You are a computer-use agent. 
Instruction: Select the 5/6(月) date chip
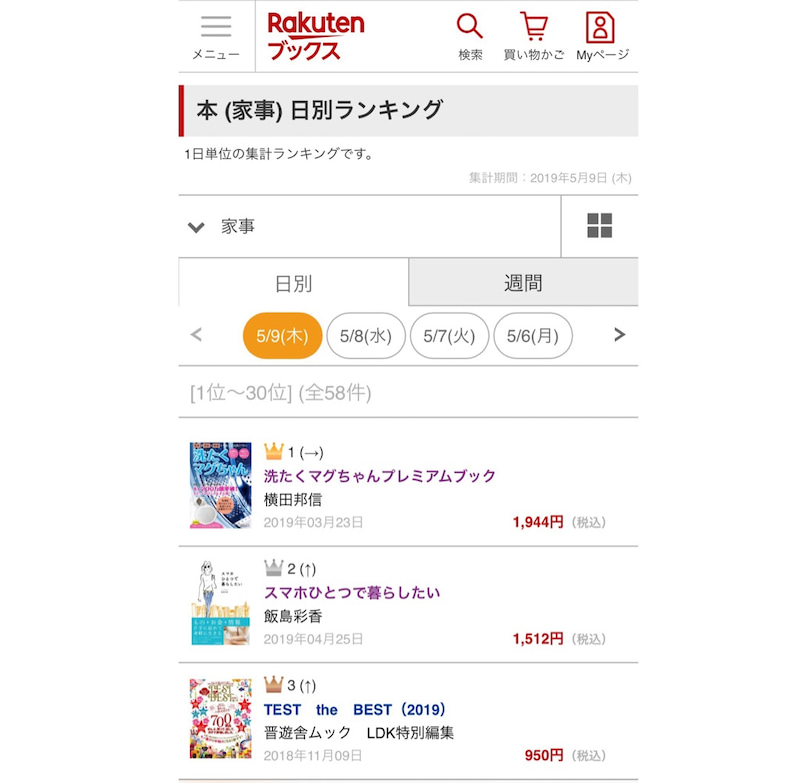tap(532, 335)
